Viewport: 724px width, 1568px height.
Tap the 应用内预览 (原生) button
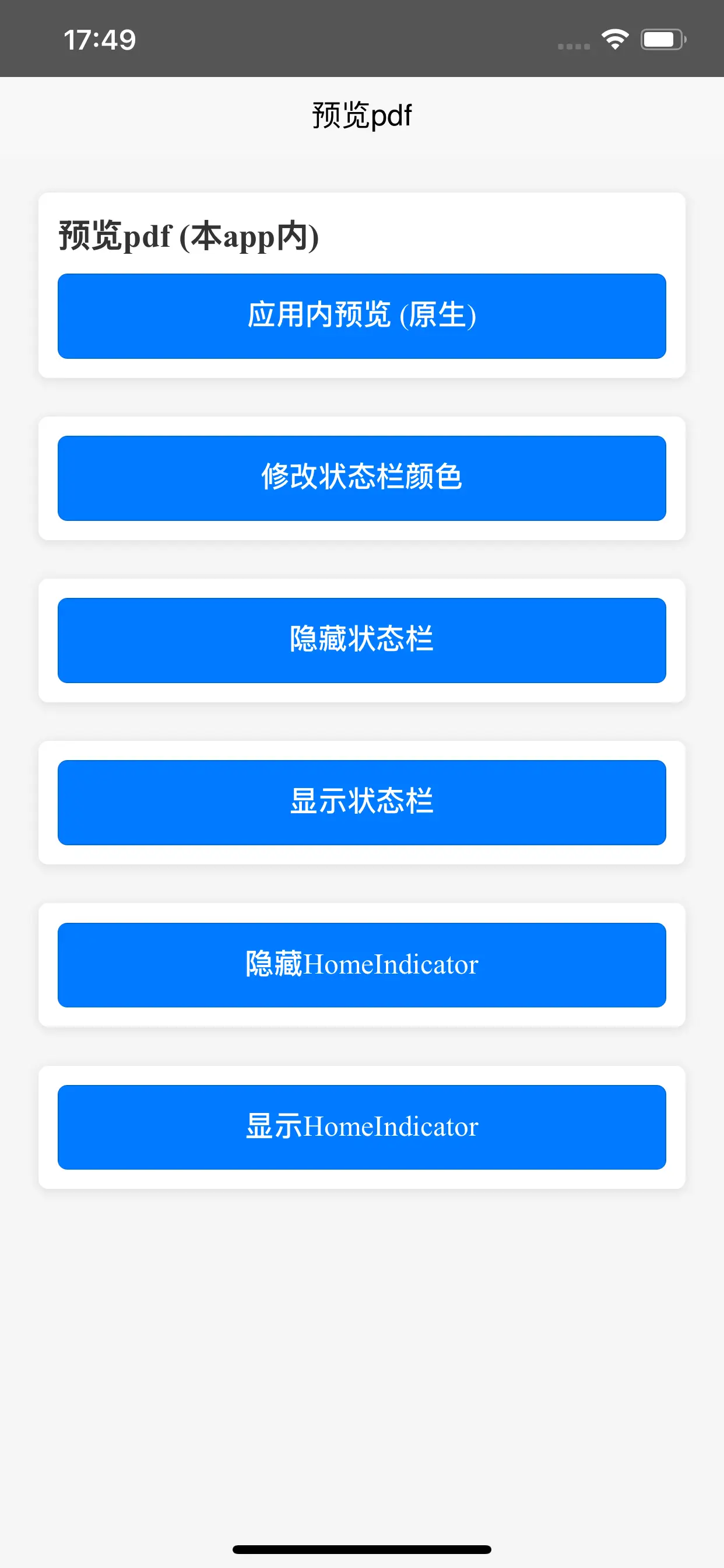click(361, 316)
